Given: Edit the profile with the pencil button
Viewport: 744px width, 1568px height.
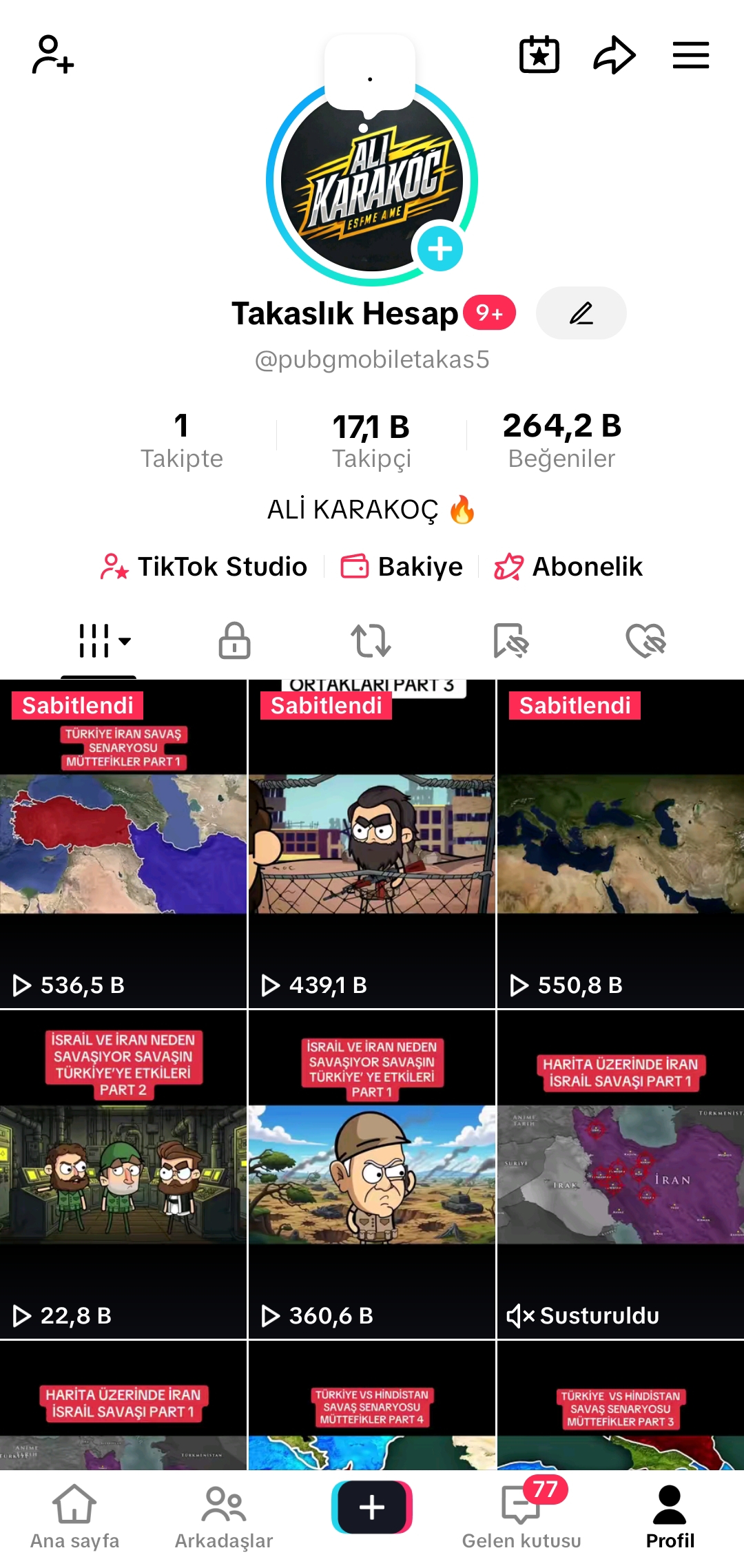Looking at the screenshot, I should pos(581,313).
